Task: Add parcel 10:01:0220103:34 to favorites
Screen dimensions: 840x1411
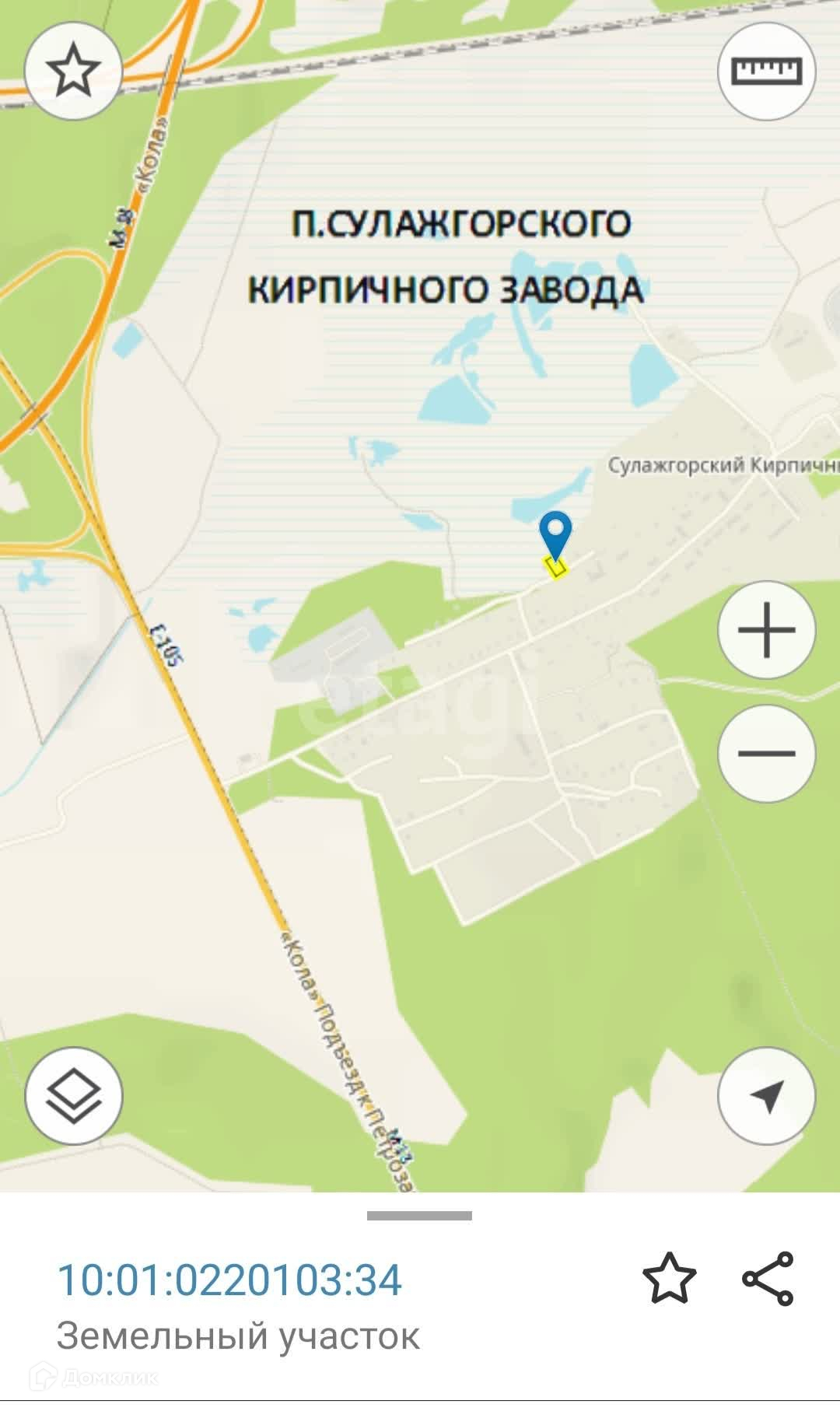Action: (670, 1278)
